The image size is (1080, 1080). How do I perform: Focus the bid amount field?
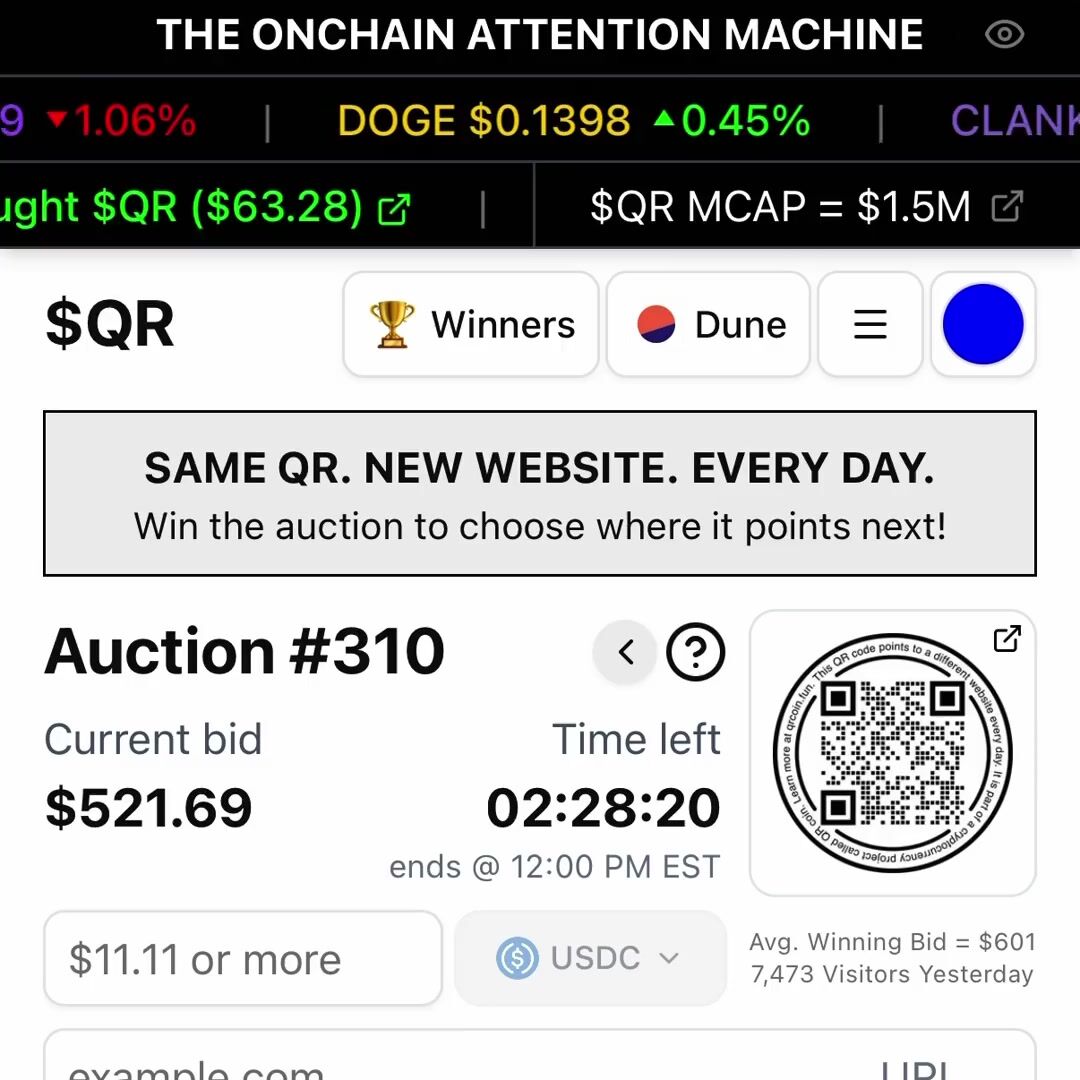pyautogui.click(x=243, y=959)
